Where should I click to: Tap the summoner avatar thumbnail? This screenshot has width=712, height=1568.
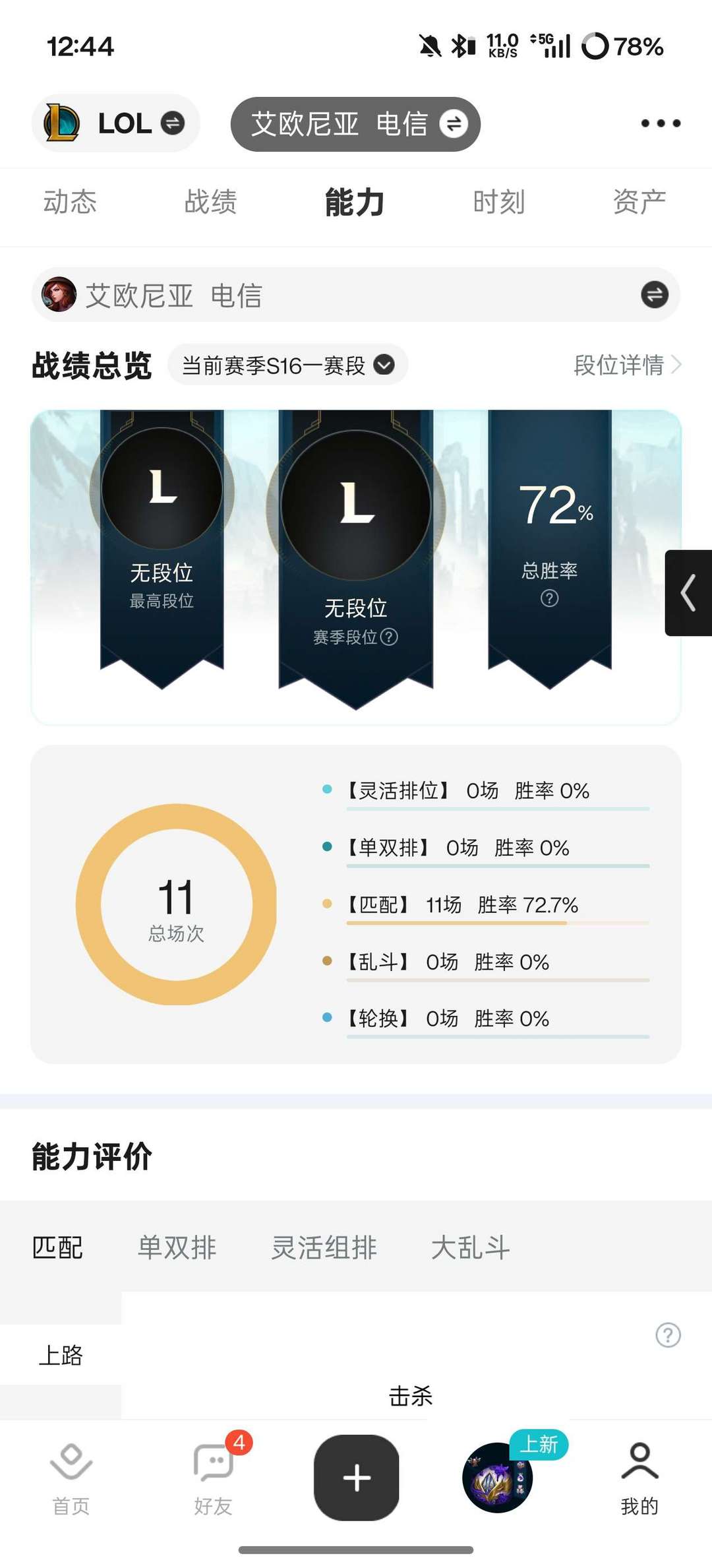click(59, 294)
